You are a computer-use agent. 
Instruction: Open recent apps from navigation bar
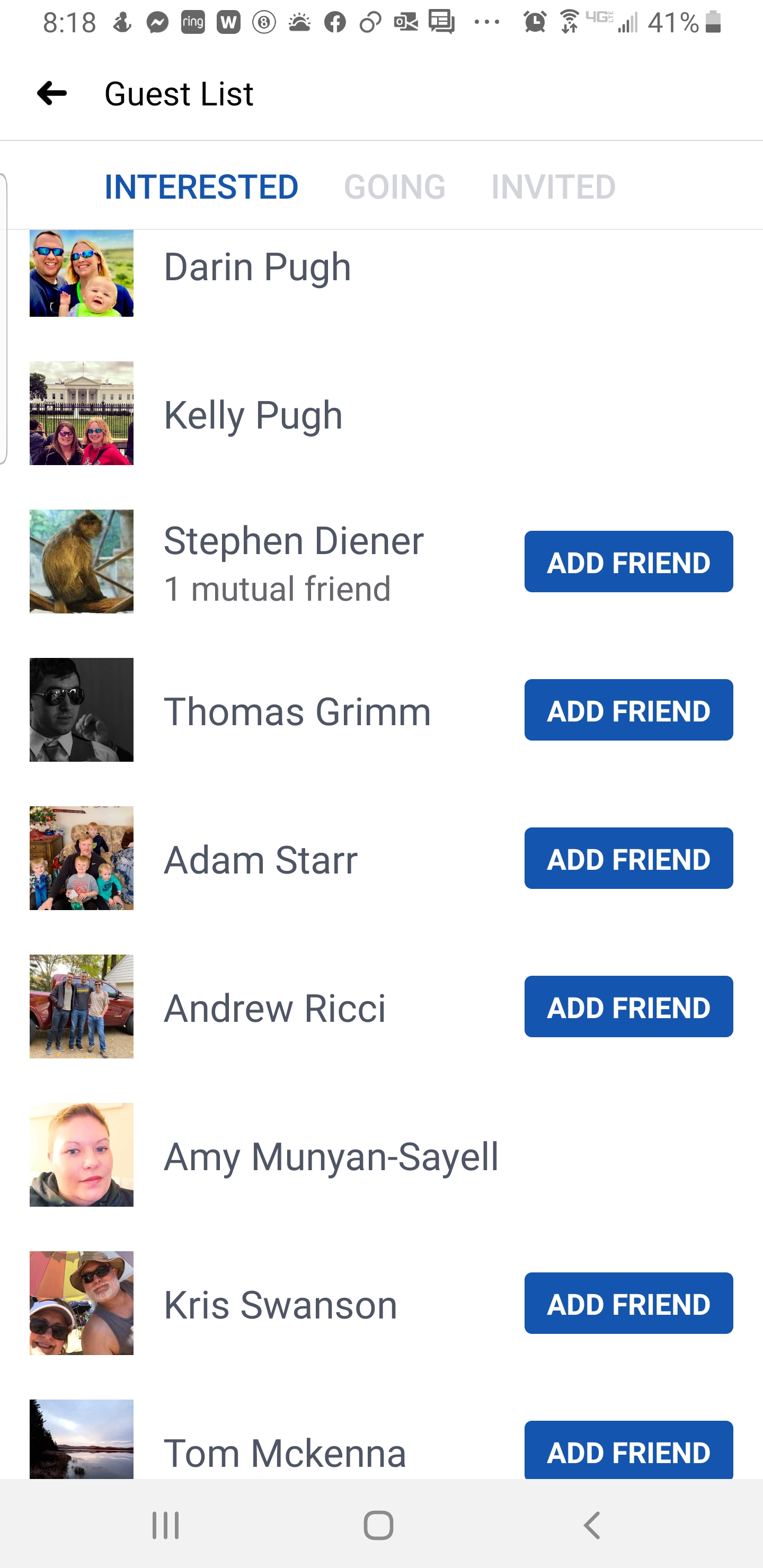(166, 1525)
